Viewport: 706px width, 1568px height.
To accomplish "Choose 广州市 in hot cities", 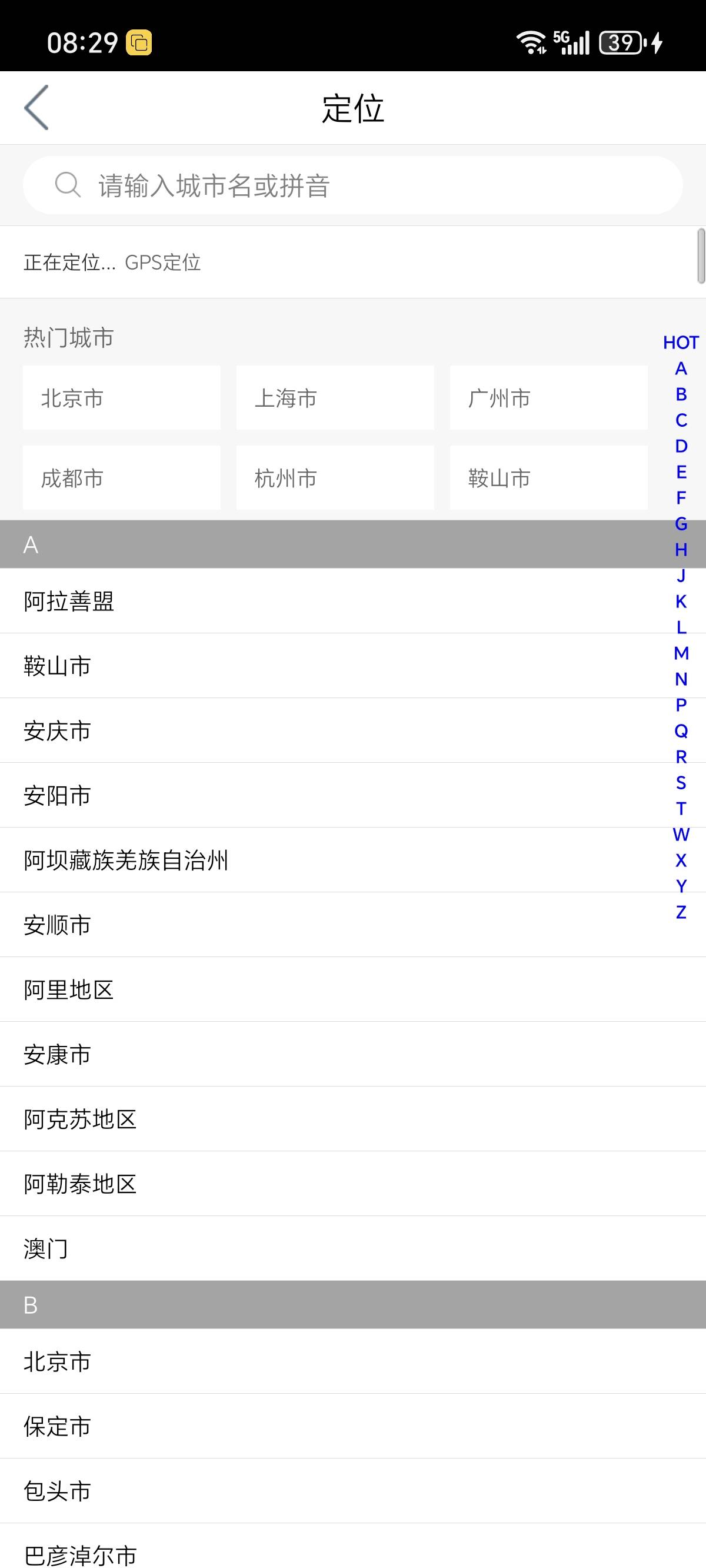I will [548, 398].
